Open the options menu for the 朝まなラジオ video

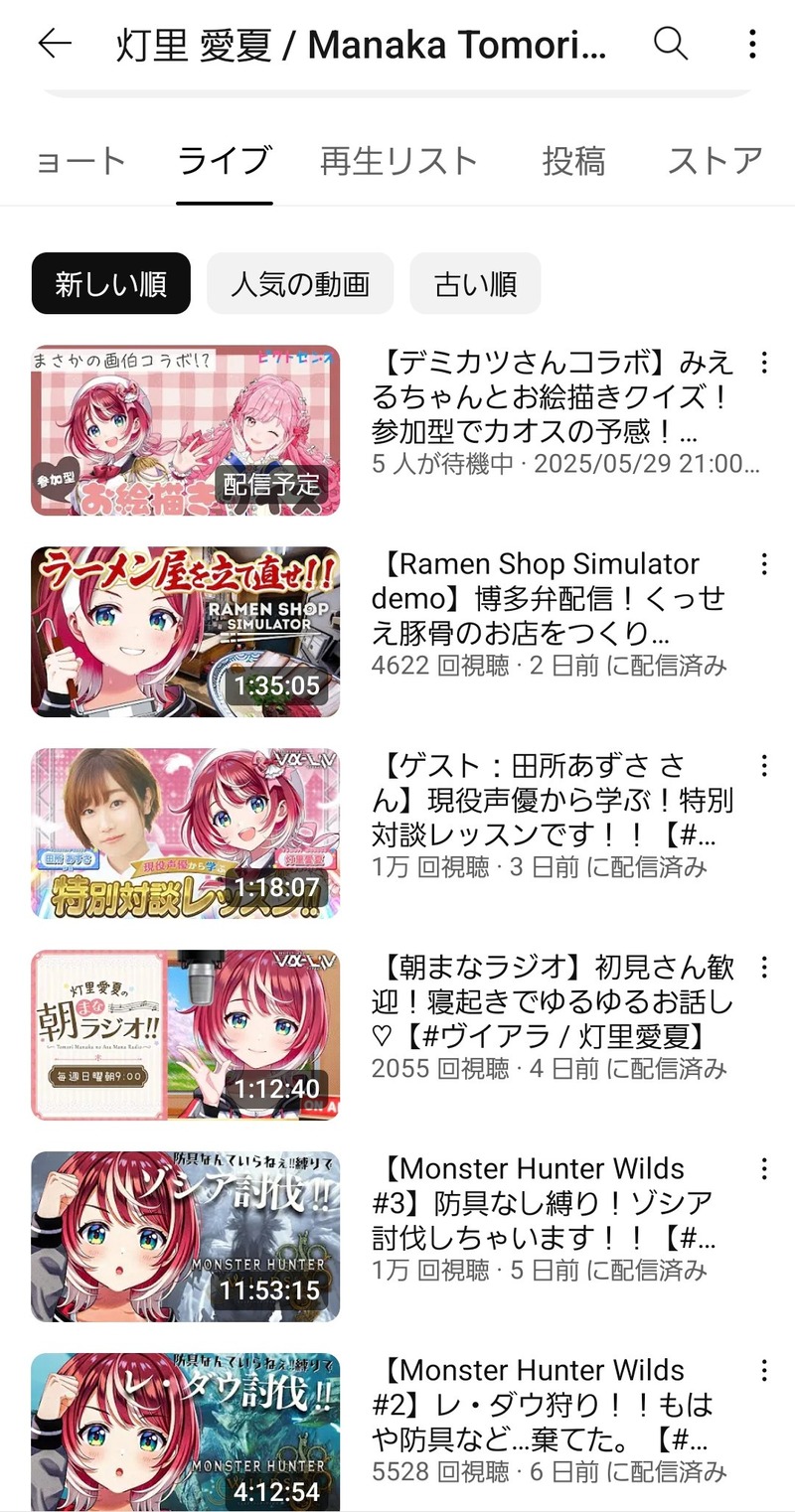764,968
